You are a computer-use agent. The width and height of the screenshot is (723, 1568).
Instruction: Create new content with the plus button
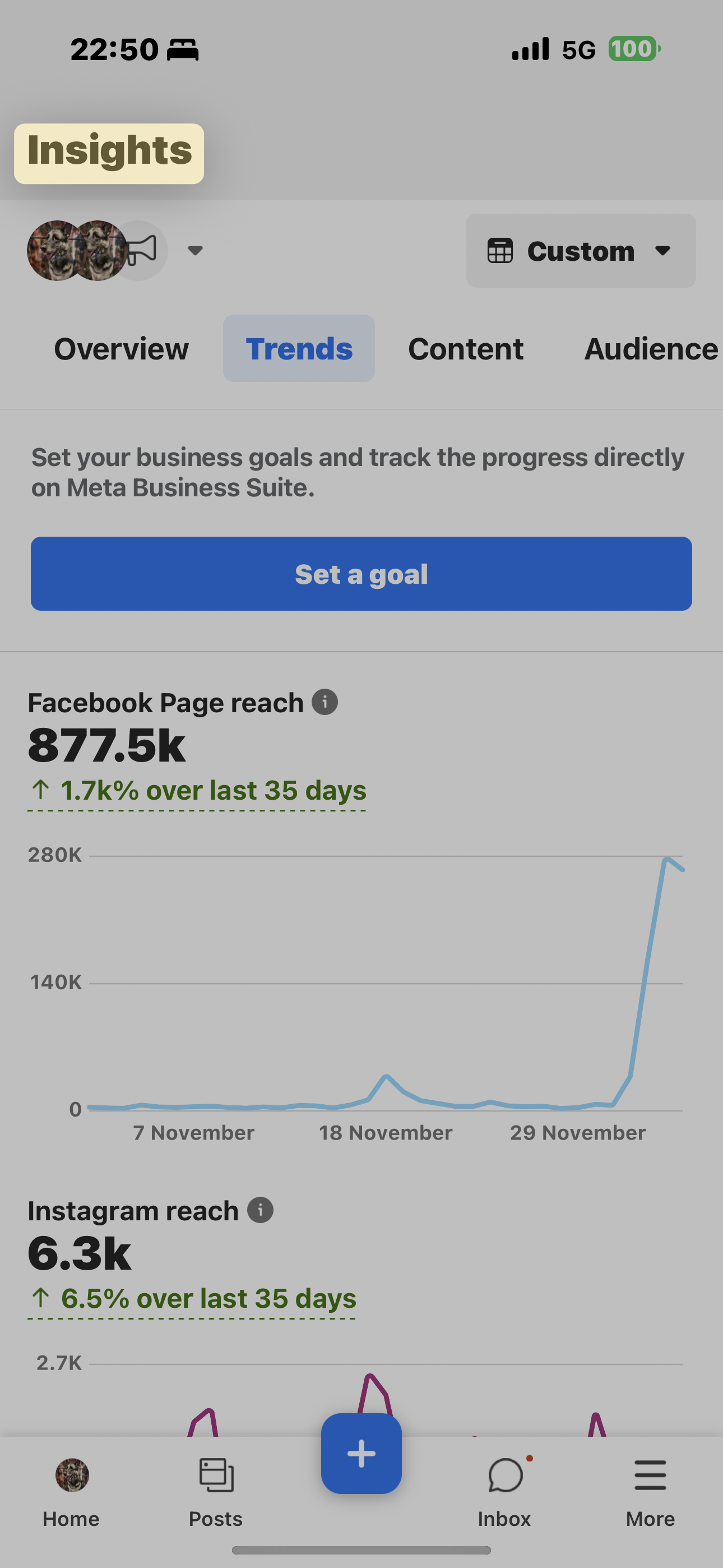pyautogui.click(x=361, y=1453)
